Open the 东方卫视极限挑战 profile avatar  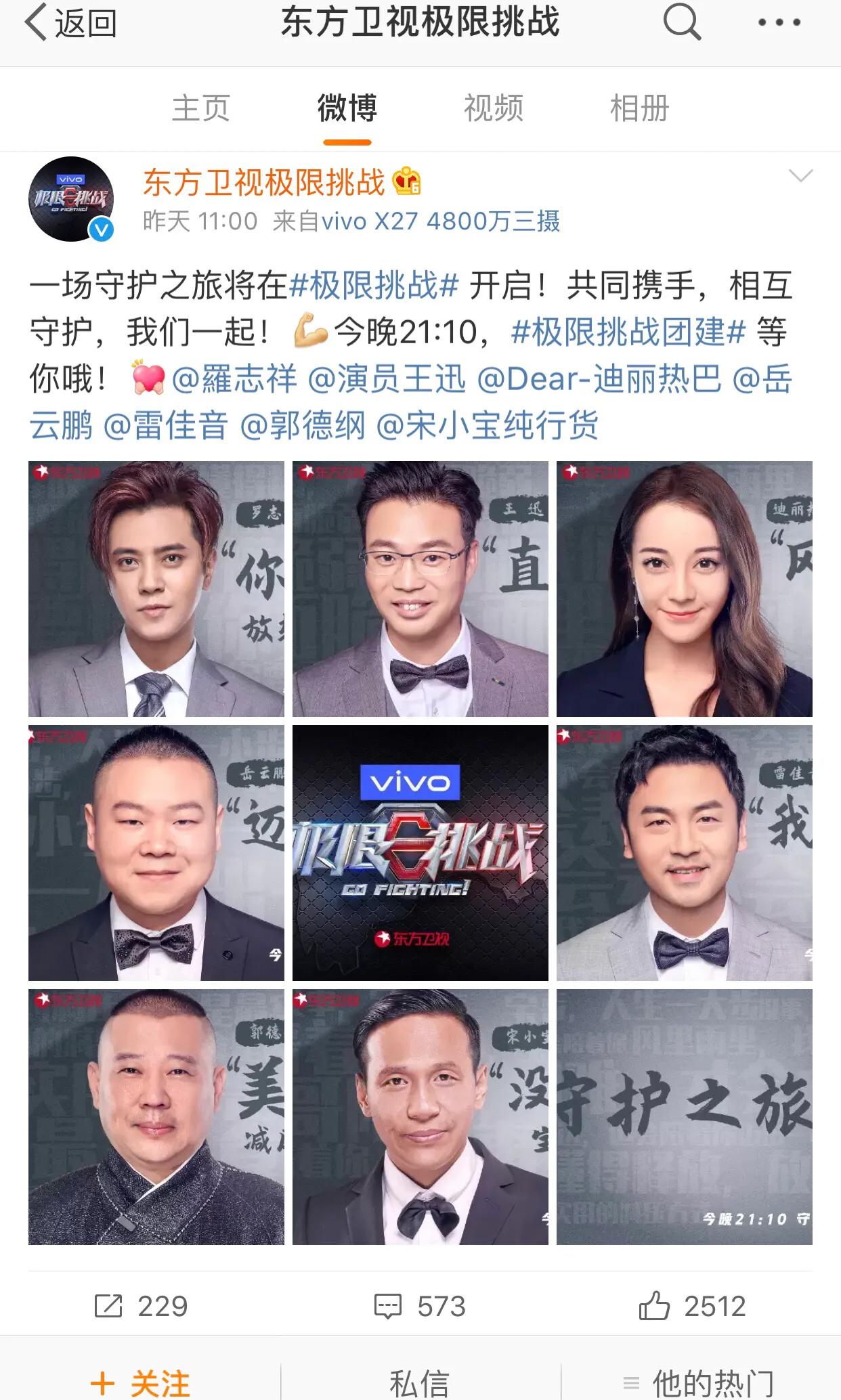71,199
